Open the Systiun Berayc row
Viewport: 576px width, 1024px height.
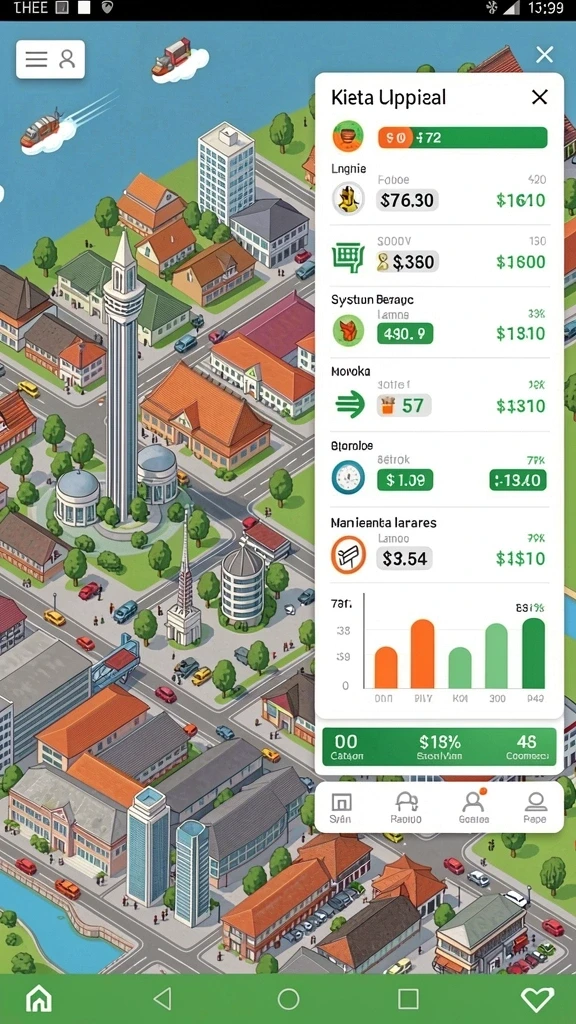tap(439, 324)
